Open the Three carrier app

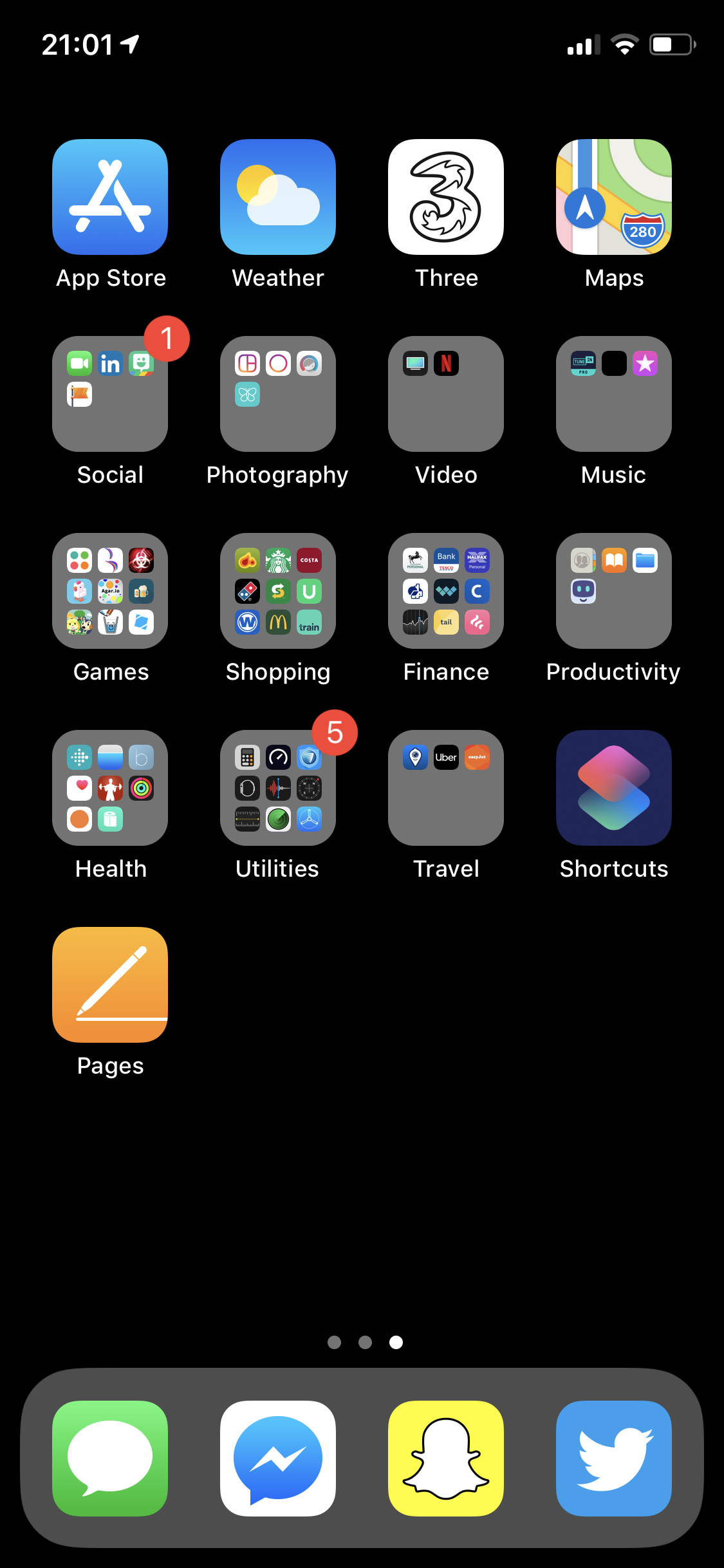pyautogui.click(x=446, y=197)
